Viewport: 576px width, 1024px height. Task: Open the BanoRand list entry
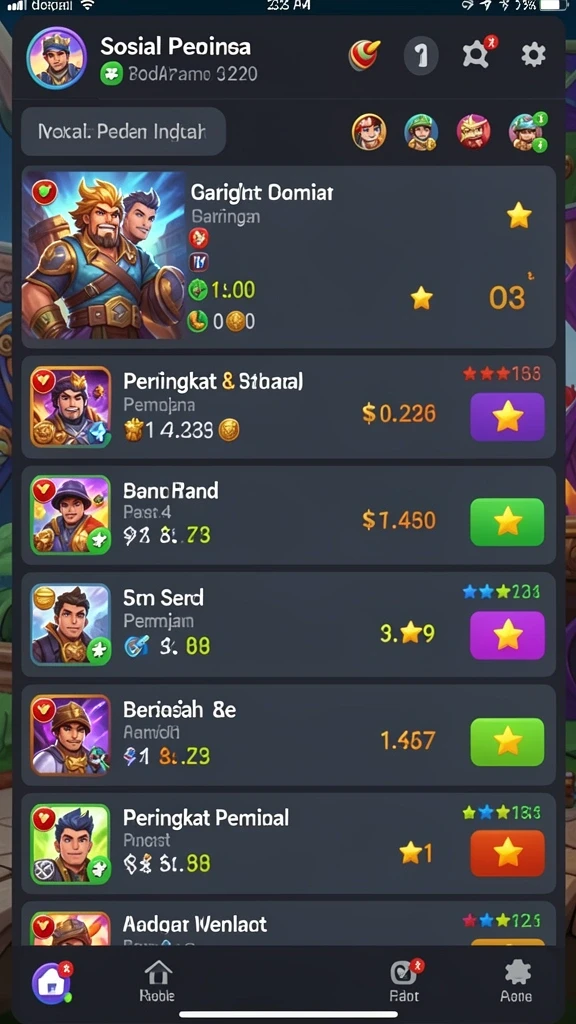pyautogui.click(x=289, y=515)
